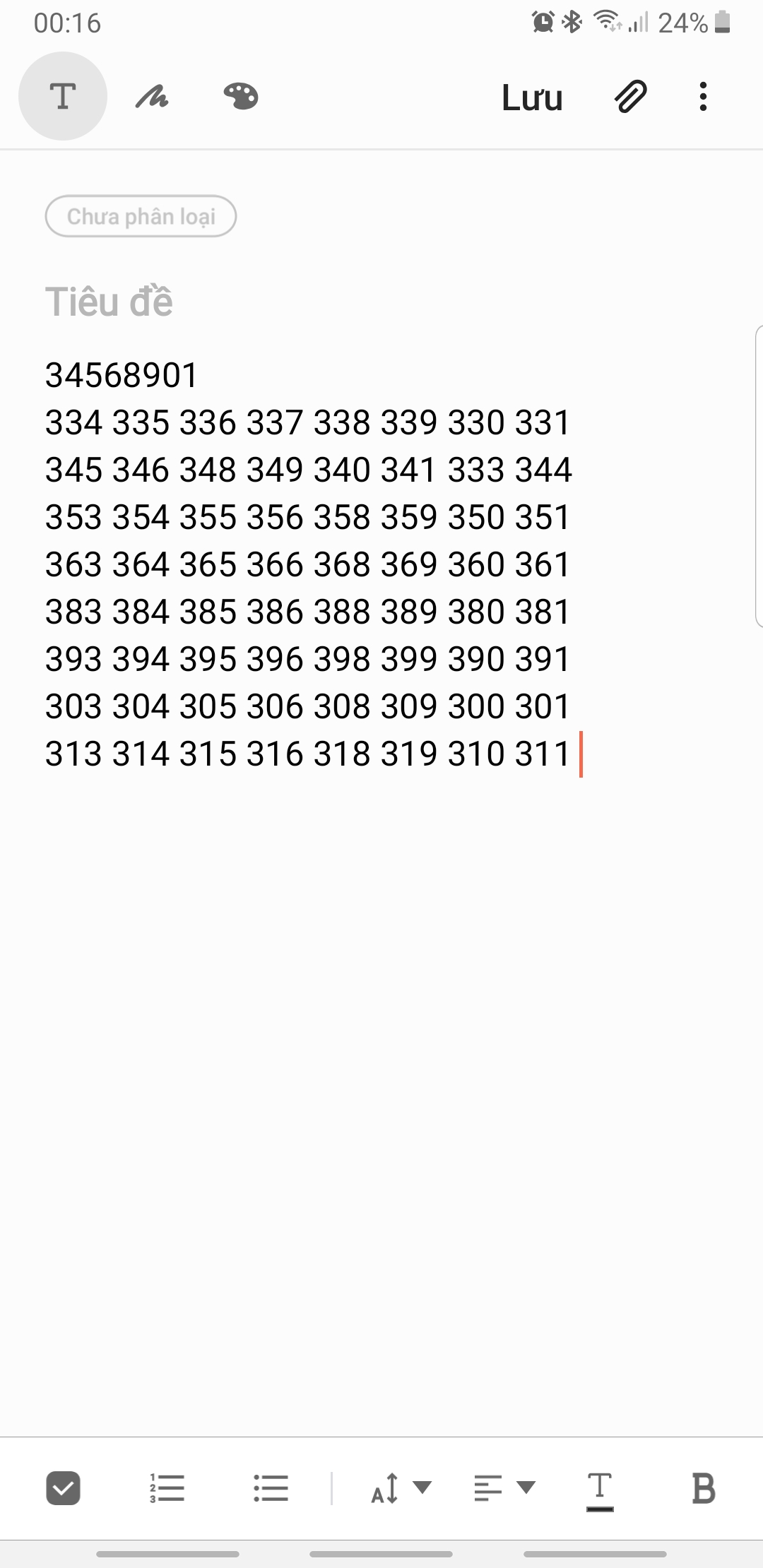Tap the Chưa phân loại category chip
The width and height of the screenshot is (763, 1568).
point(141,216)
